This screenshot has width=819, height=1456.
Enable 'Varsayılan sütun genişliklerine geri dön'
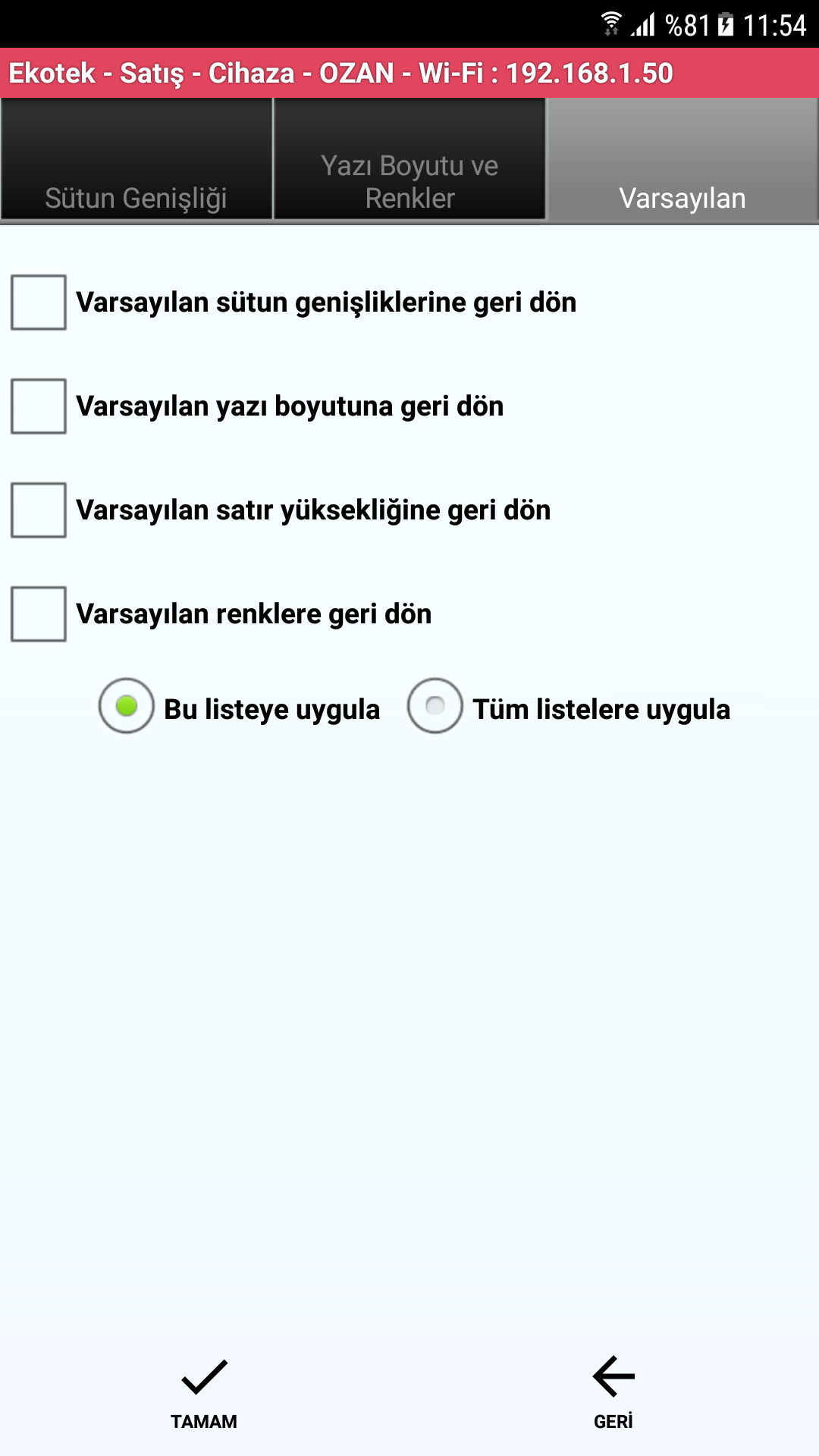click(39, 303)
